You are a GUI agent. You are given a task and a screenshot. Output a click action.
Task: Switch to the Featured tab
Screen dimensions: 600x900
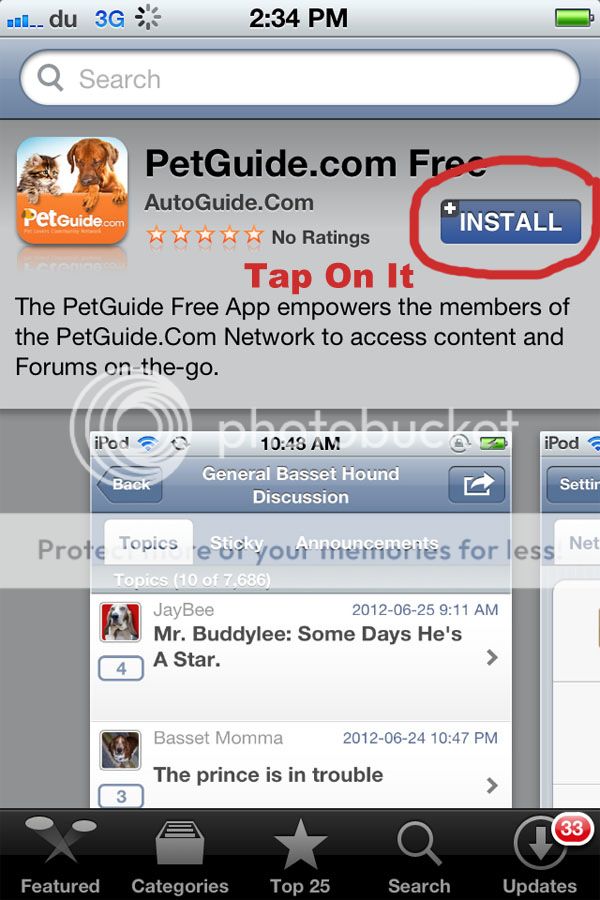tap(60, 857)
